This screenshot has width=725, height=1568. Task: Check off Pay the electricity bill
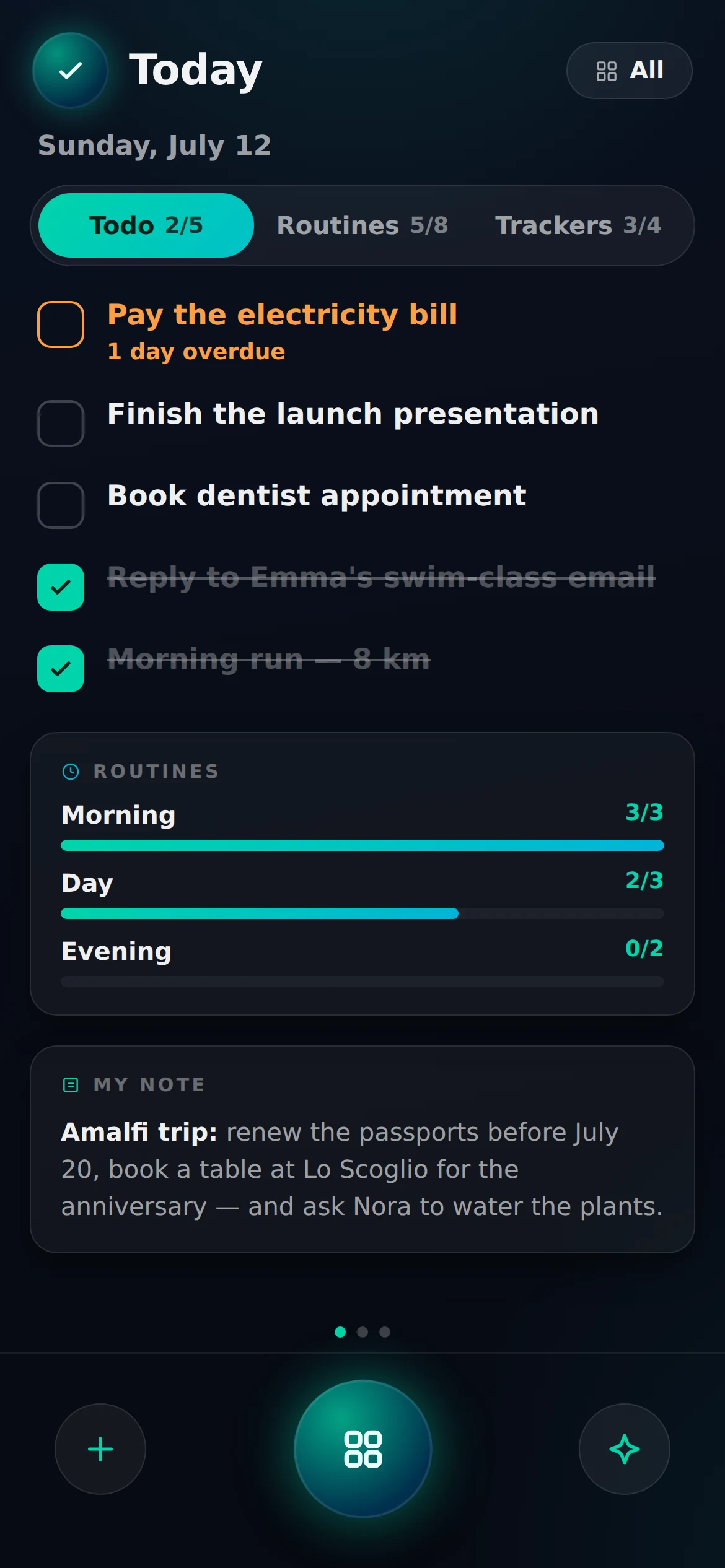[61, 324]
